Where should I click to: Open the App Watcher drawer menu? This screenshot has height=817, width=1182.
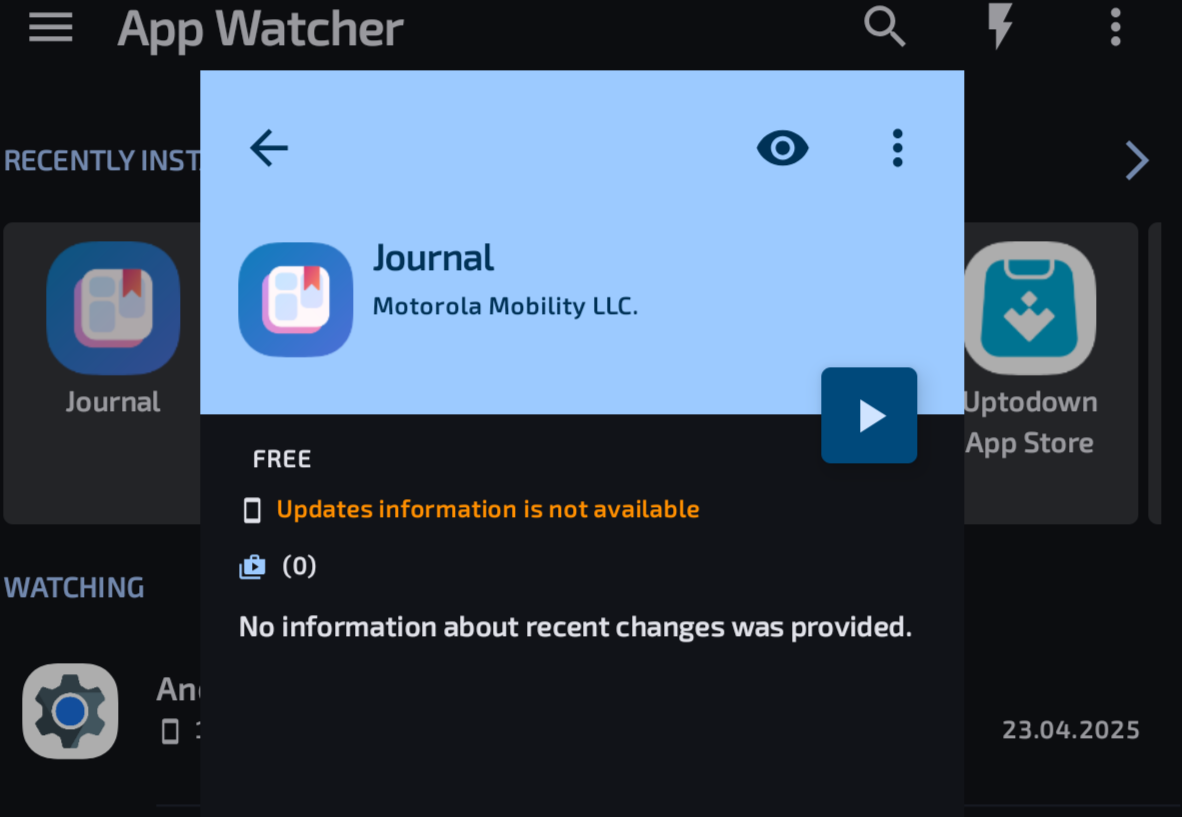[50, 28]
